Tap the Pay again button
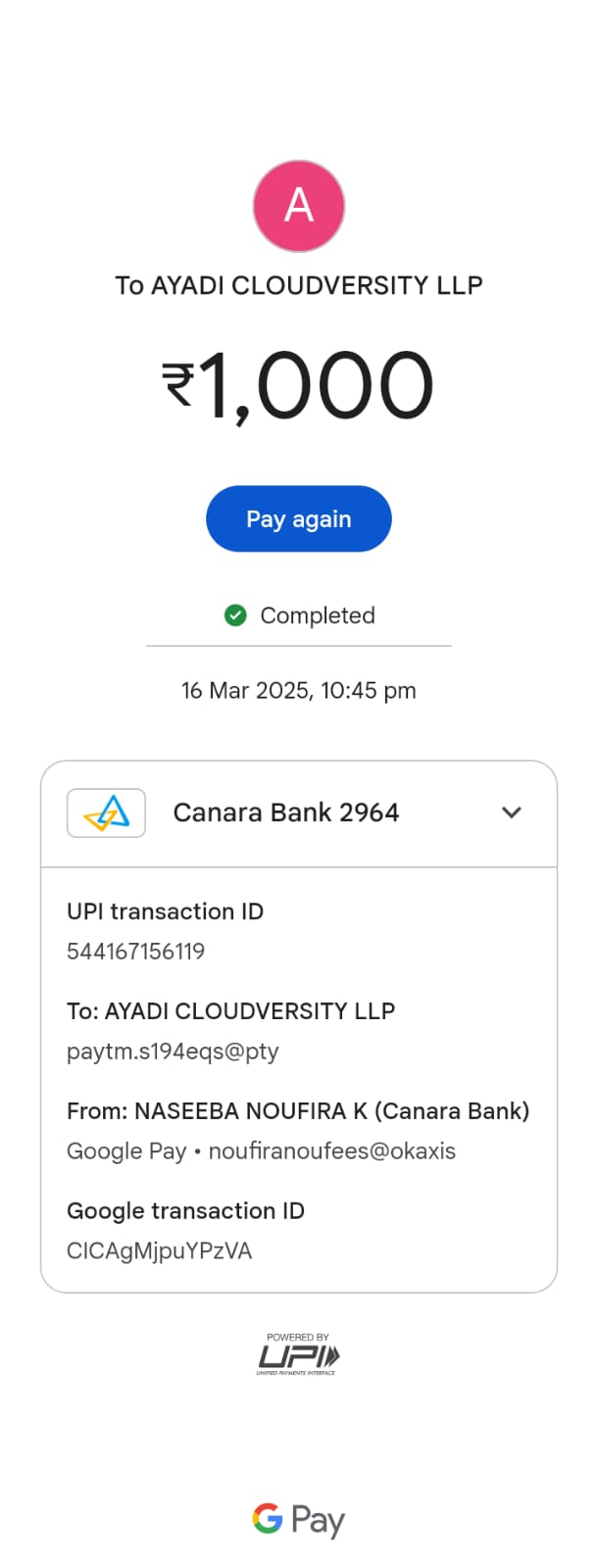The height and width of the screenshot is (1568, 598). click(x=298, y=518)
